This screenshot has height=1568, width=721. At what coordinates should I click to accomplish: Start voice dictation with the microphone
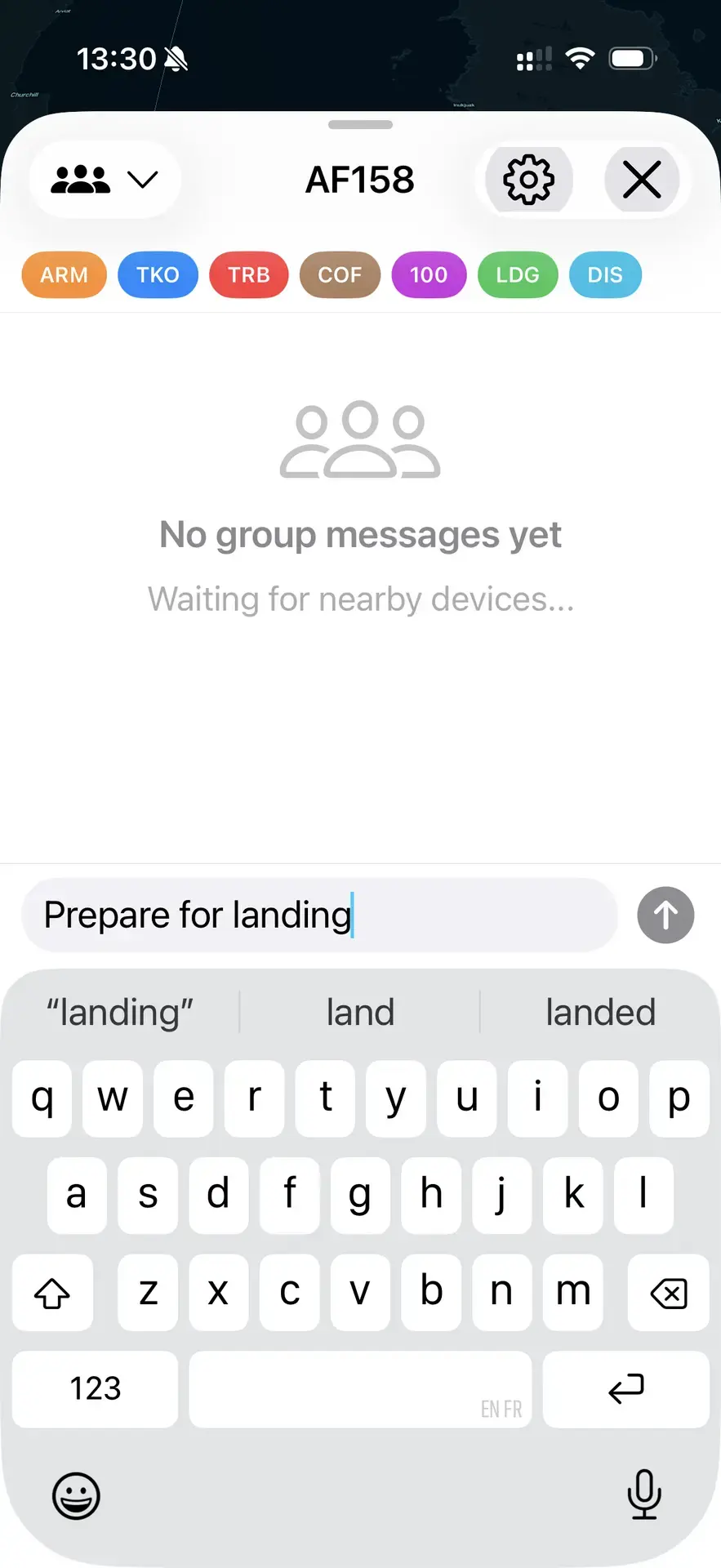click(x=644, y=1494)
